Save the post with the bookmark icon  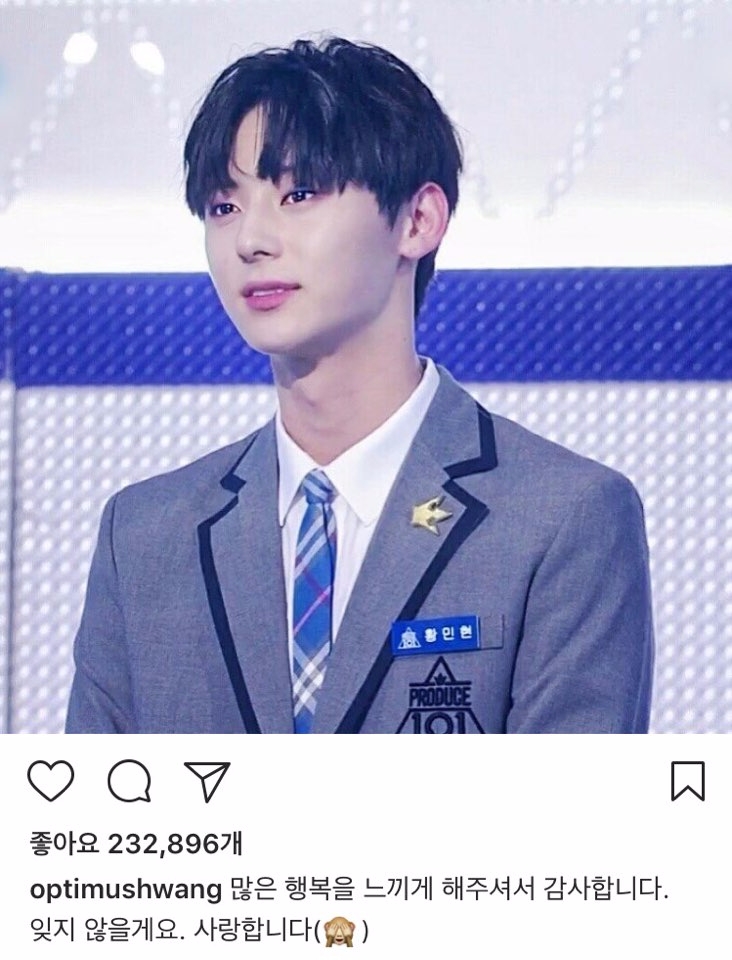point(687,781)
